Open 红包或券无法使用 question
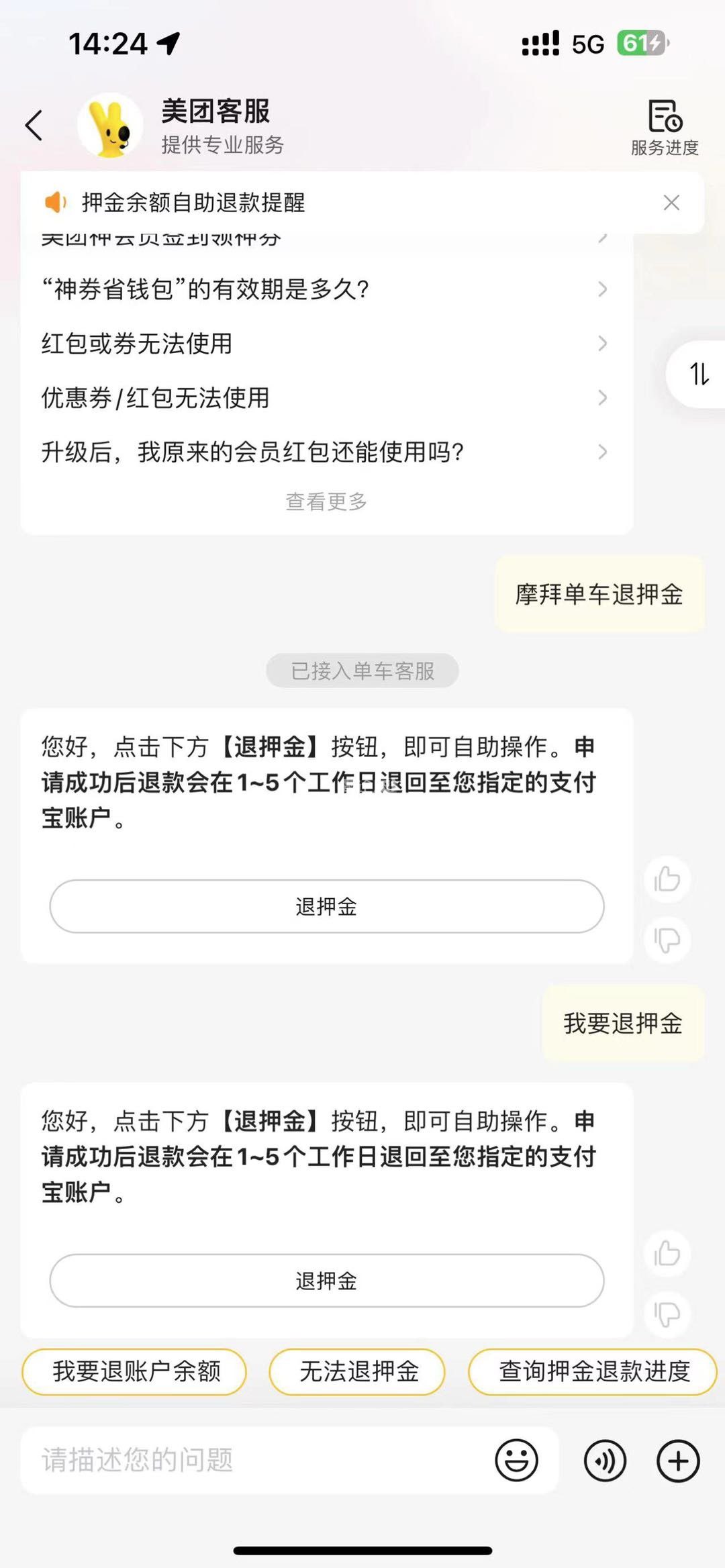The height and width of the screenshot is (1568, 725). 325,344
